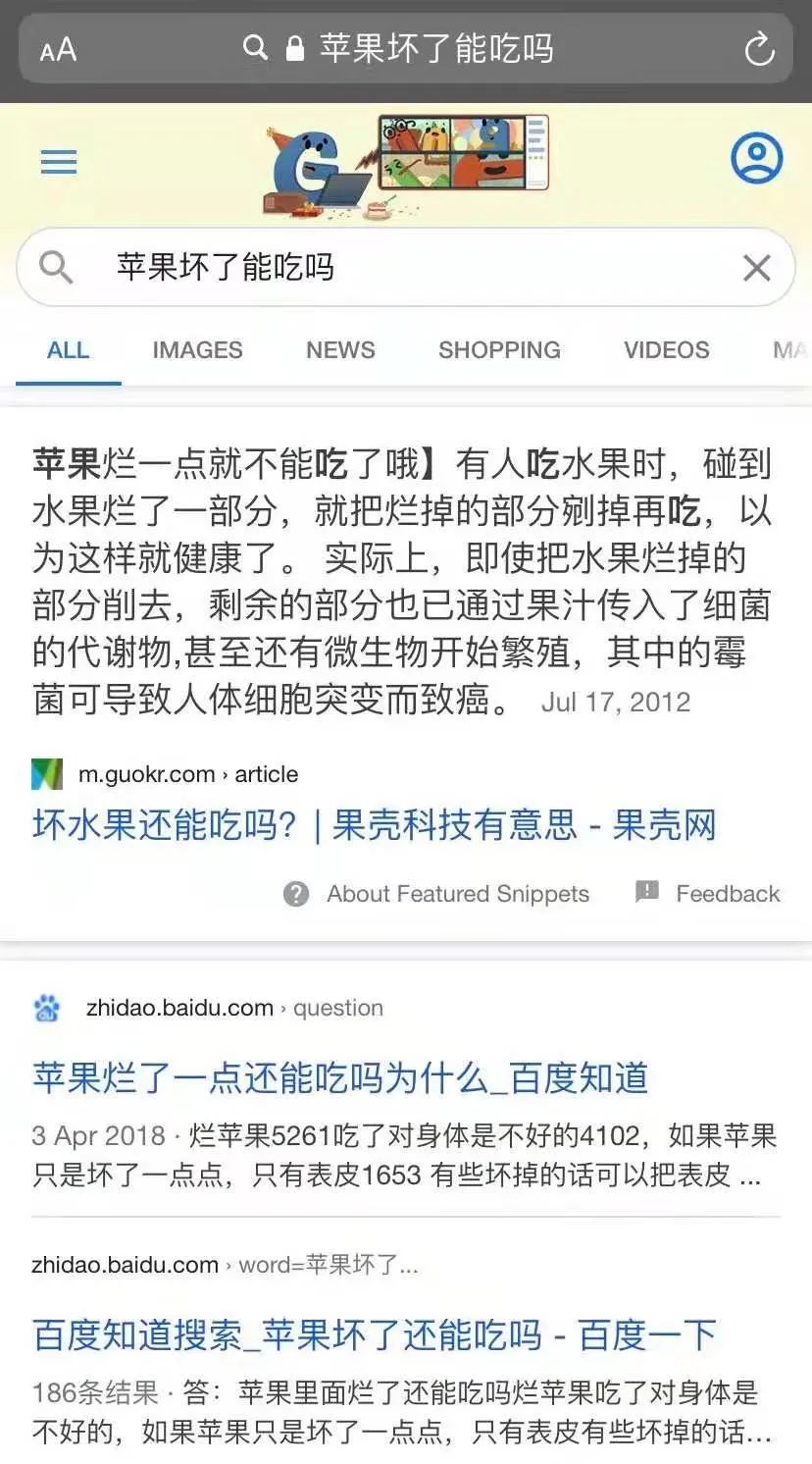Tap the search box with 苹果坏了能吃吗

coord(392,268)
